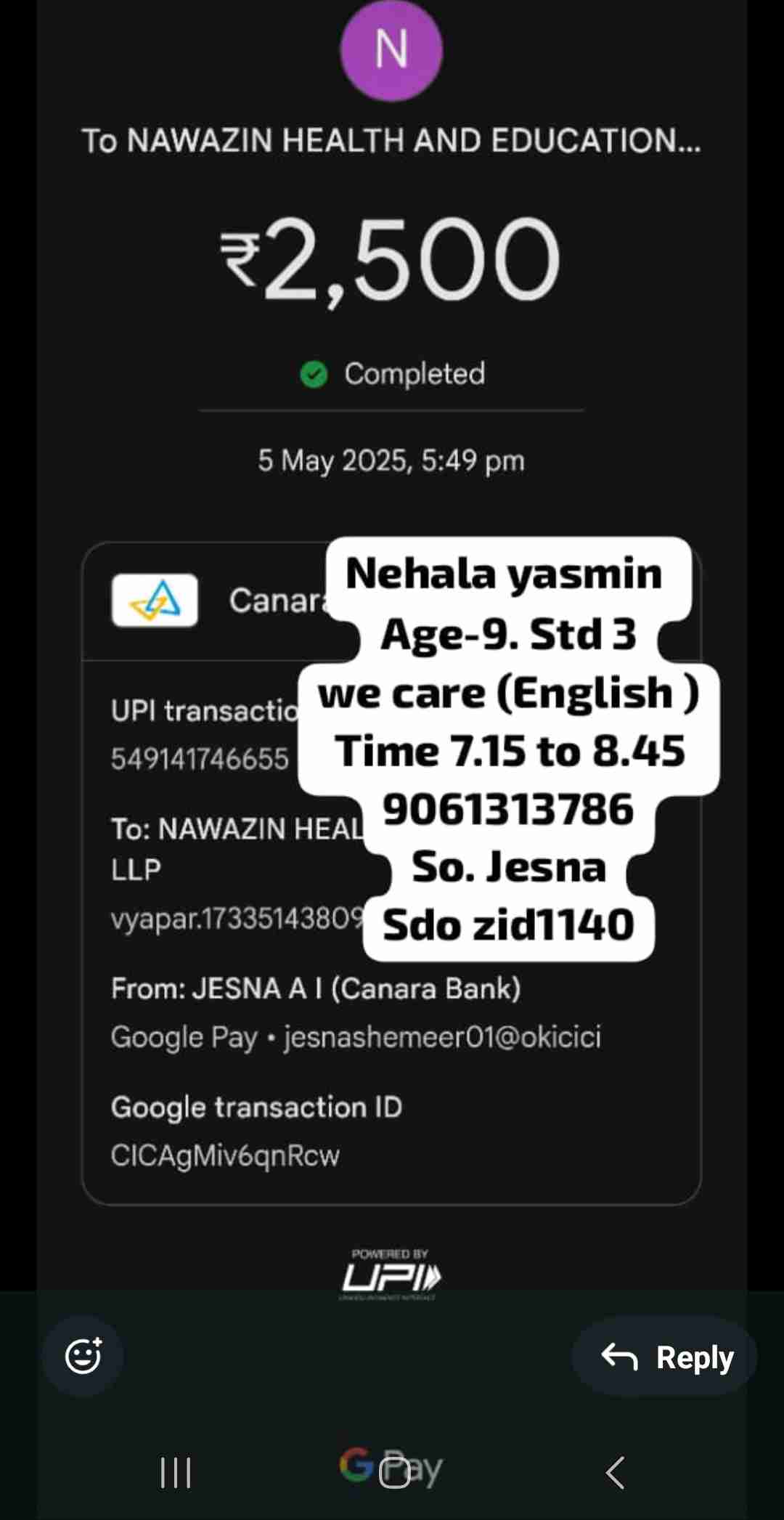
Task: Open the recent apps view
Action: tap(176, 1473)
